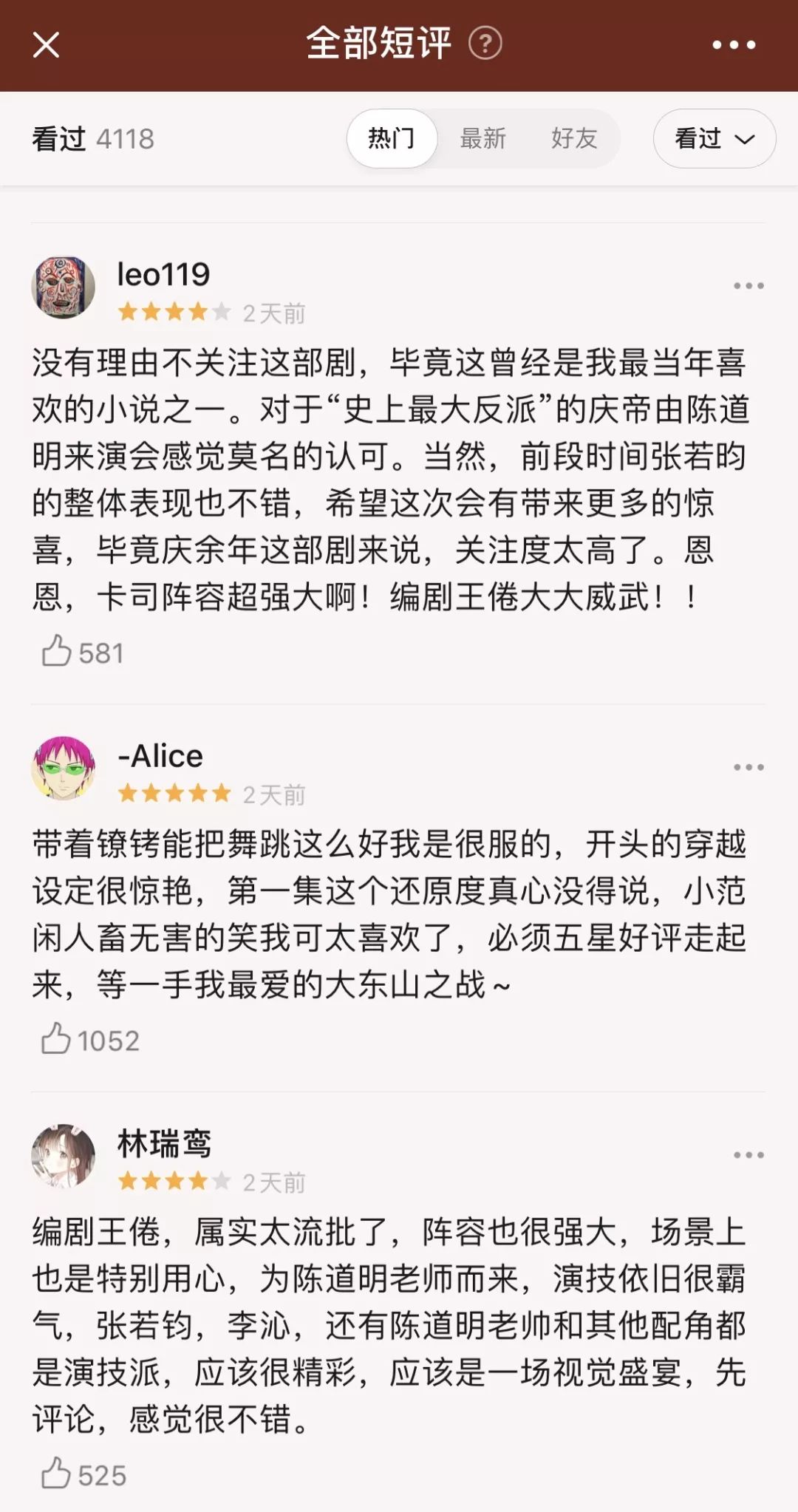The height and width of the screenshot is (1512, 798).
Task: Open leo119's profile avatar
Action: coord(64,288)
